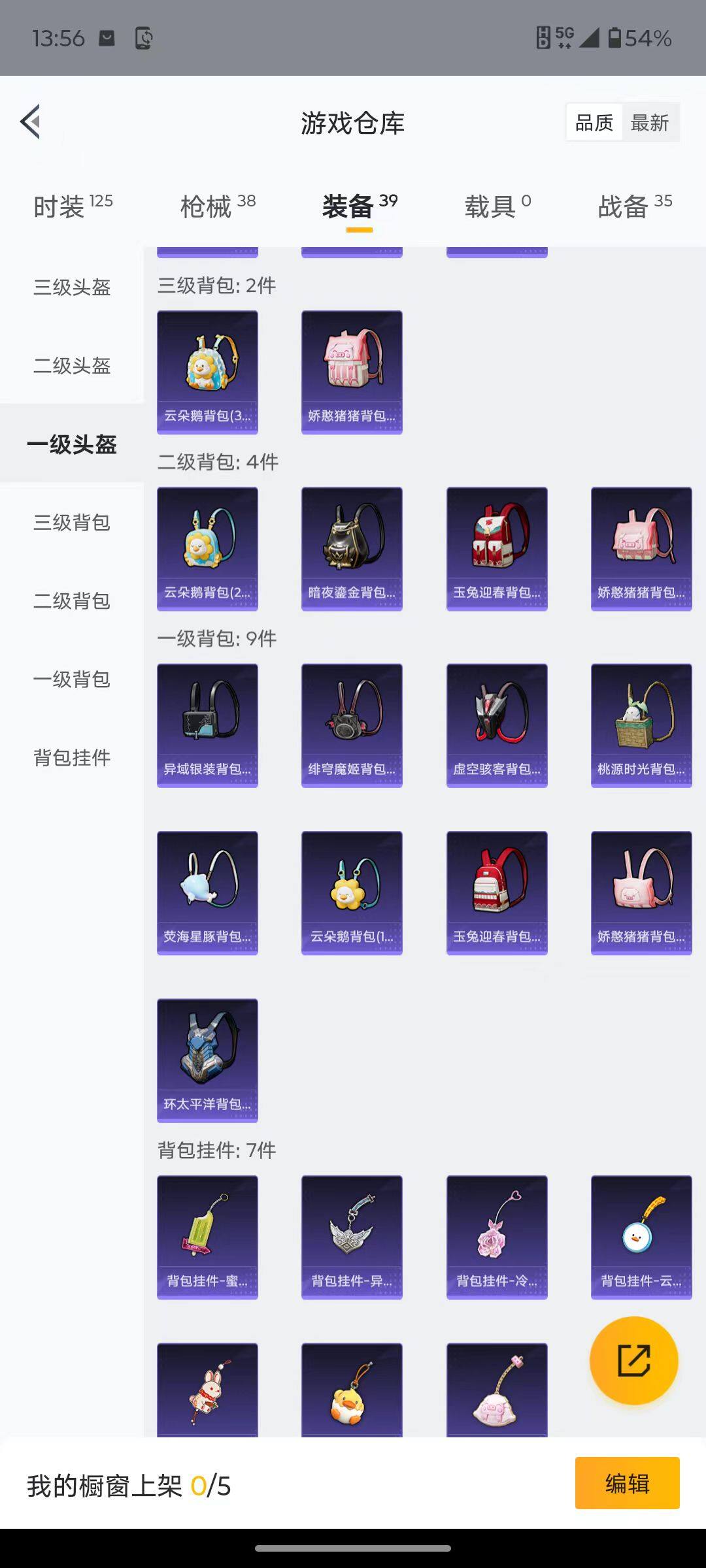Viewport: 706px width, 1568px height.
Task: Switch sorting to 最新
Action: pos(651,122)
